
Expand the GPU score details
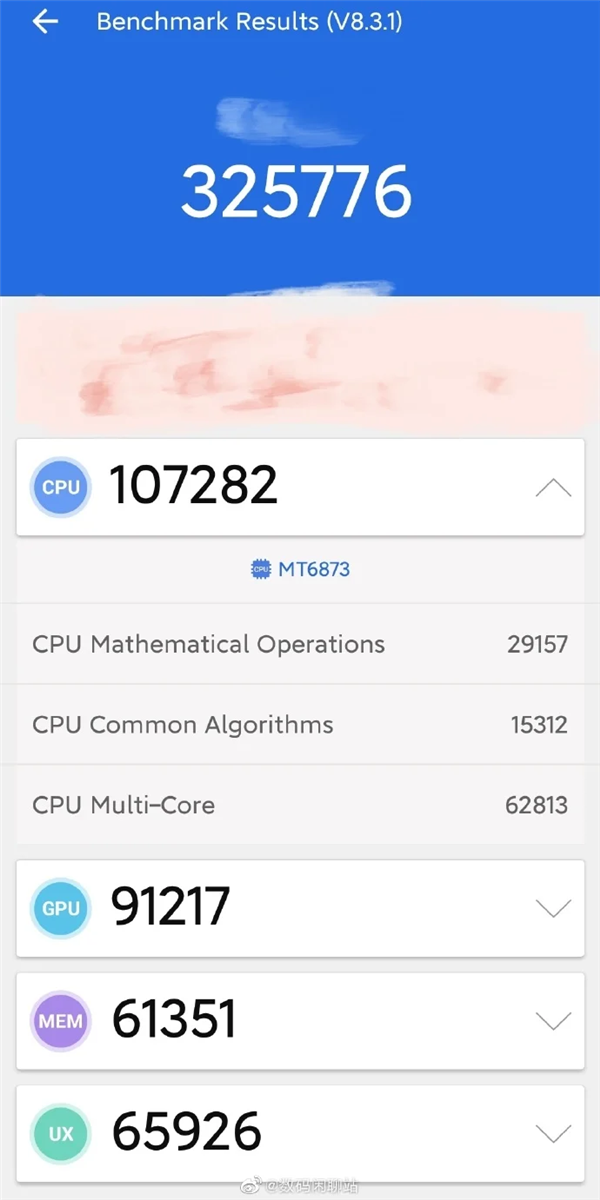pyautogui.click(x=553, y=908)
